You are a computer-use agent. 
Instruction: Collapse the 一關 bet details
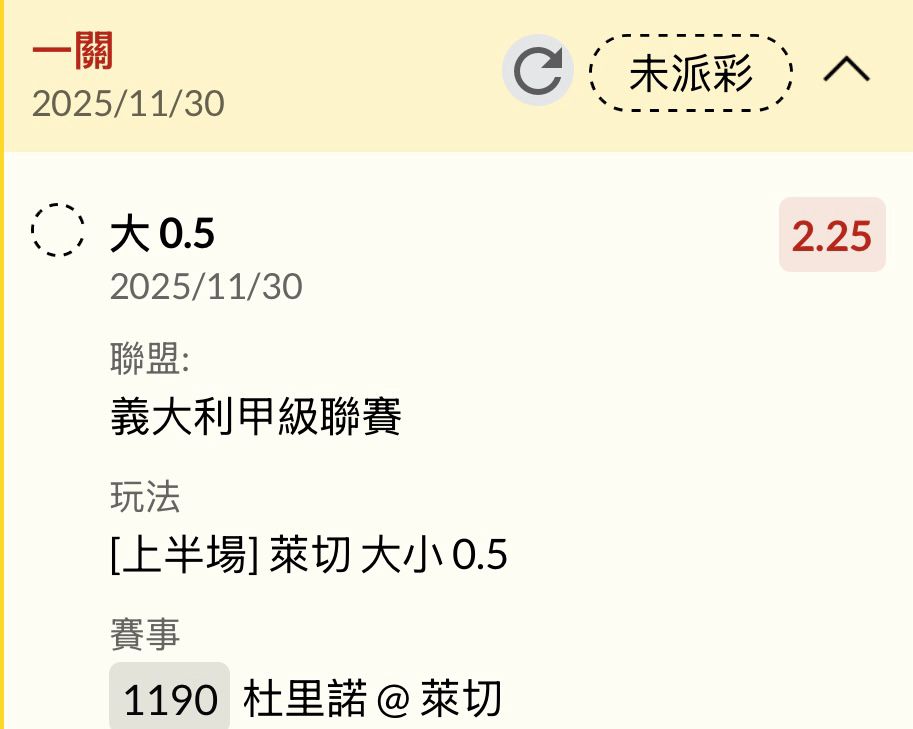846,71
